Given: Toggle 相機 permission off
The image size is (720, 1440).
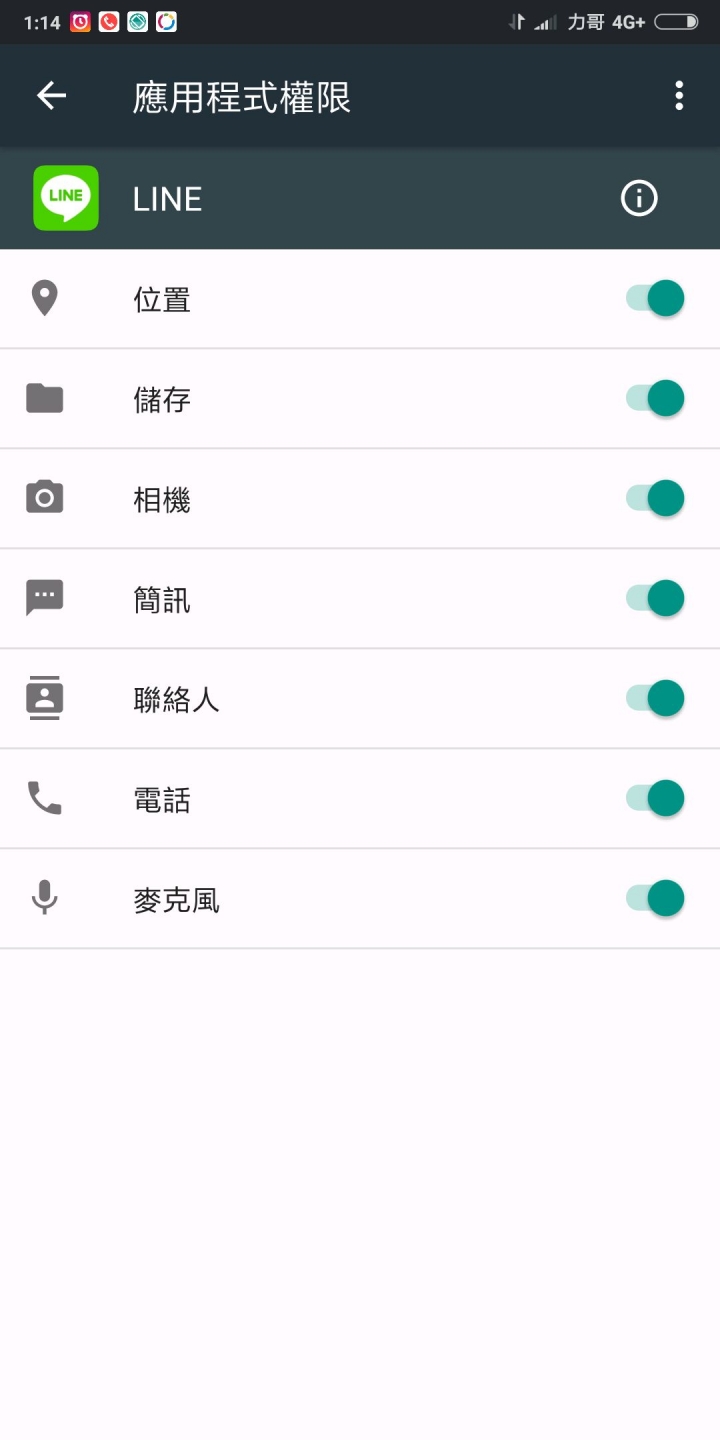Looking at the screenshot, I should pos(655,498).
